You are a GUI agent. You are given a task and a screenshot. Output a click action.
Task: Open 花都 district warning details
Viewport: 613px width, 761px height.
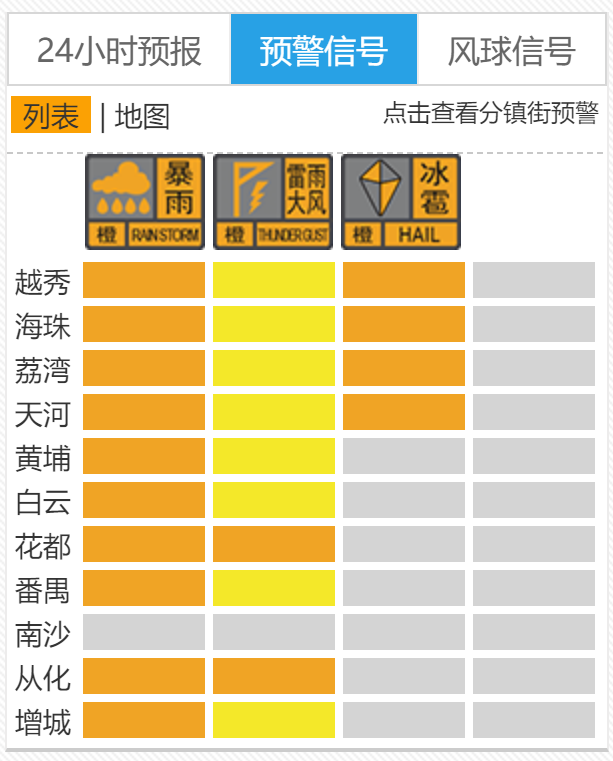pyautogui.click(x=43, y=545)
